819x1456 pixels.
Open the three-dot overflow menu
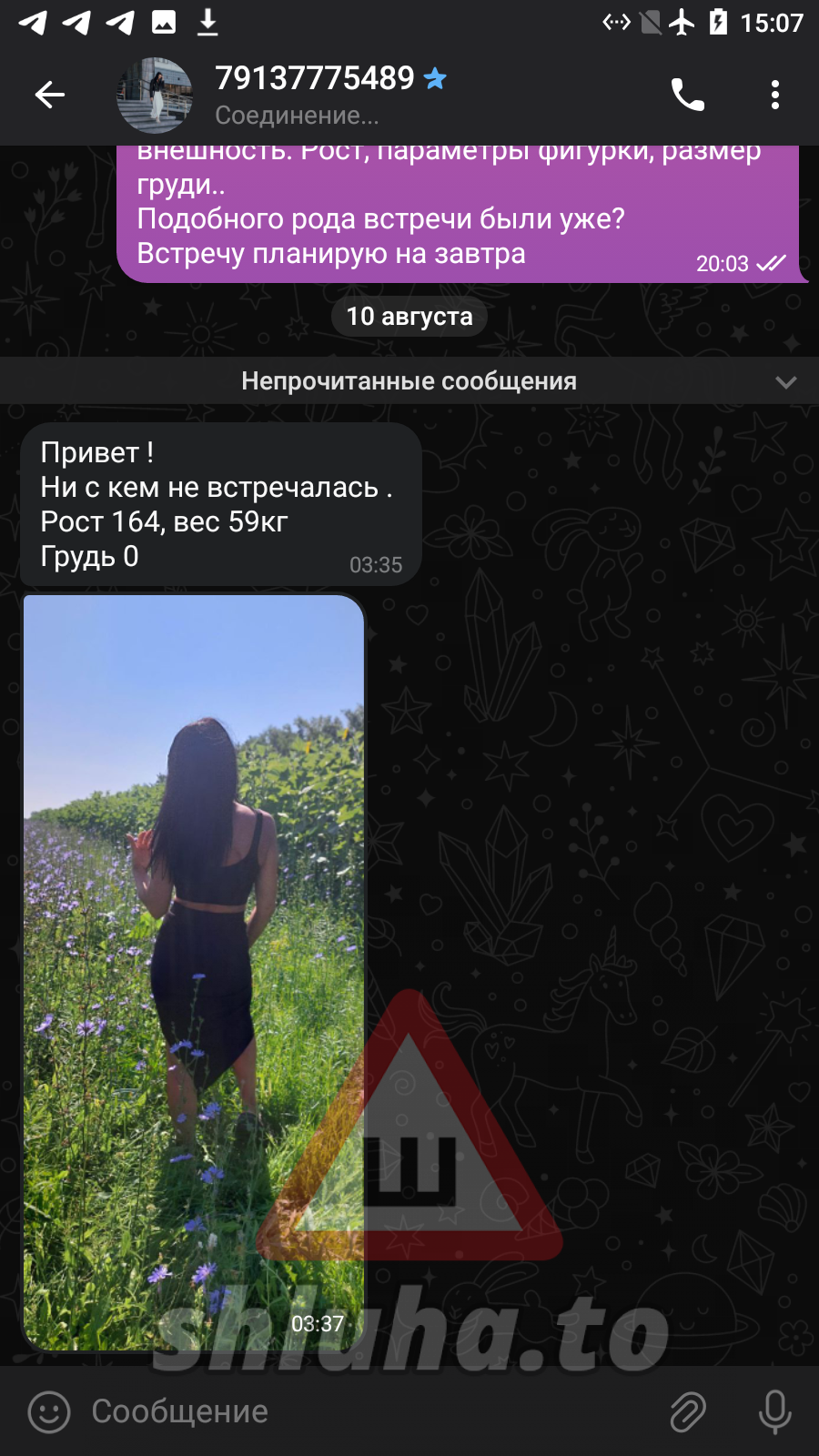tap(774, 95)
